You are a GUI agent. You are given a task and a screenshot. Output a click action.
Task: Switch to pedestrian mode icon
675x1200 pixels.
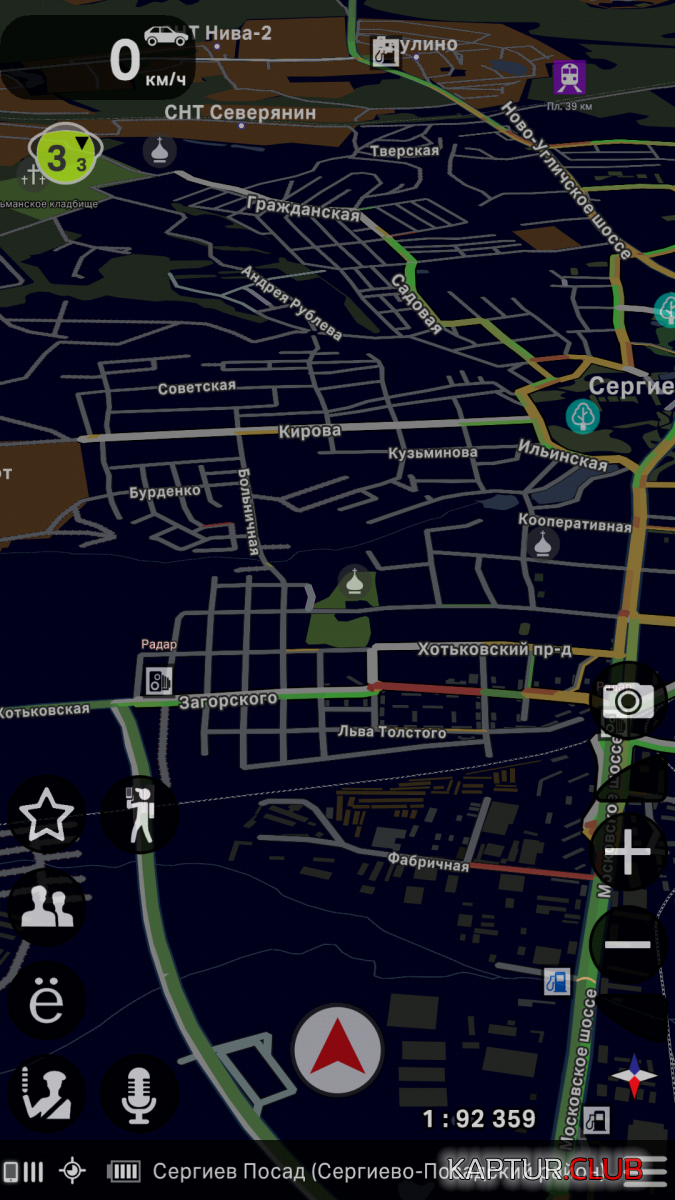pyautogui.click(x=140, y=817)
